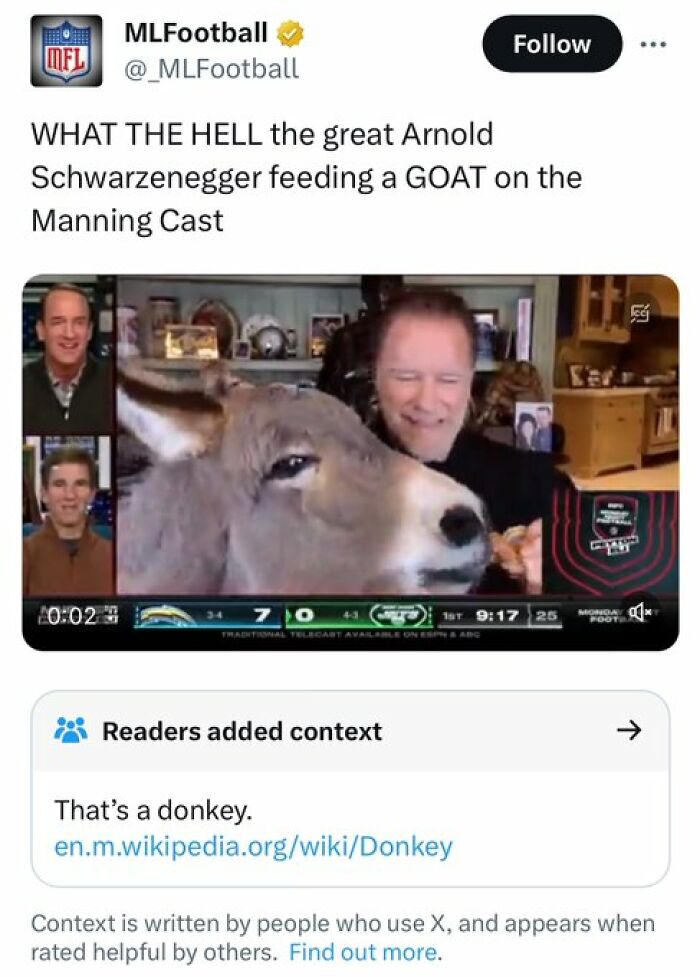View the @_MLFootball handle profile
This screenshot has width=700, height=977.
coord(211,68)
